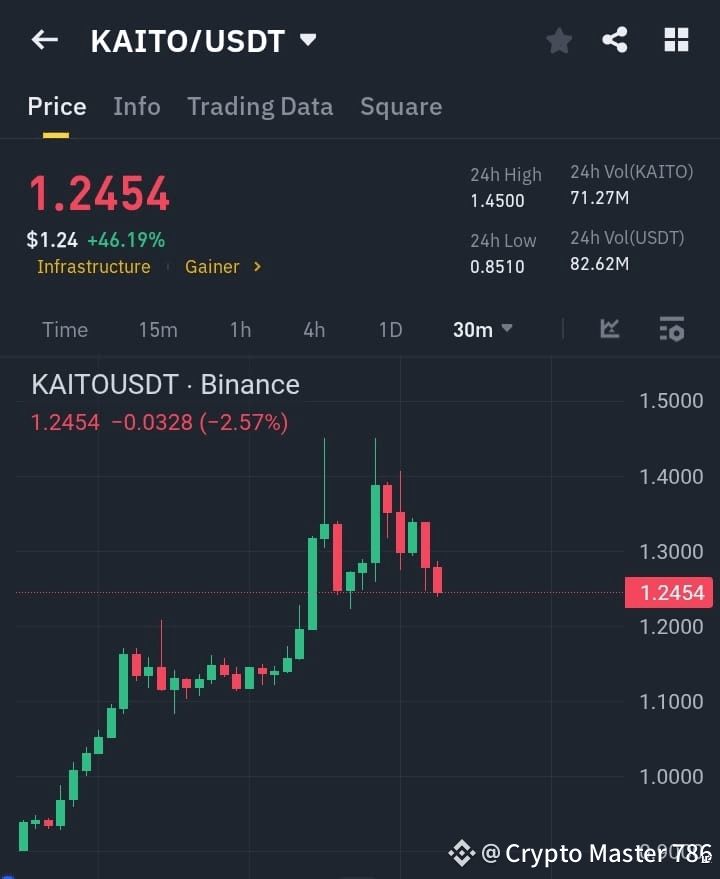The image size is (720, 879).
Task: Enable the 15m candlestick interval
Action: click(x=158, y=328)
